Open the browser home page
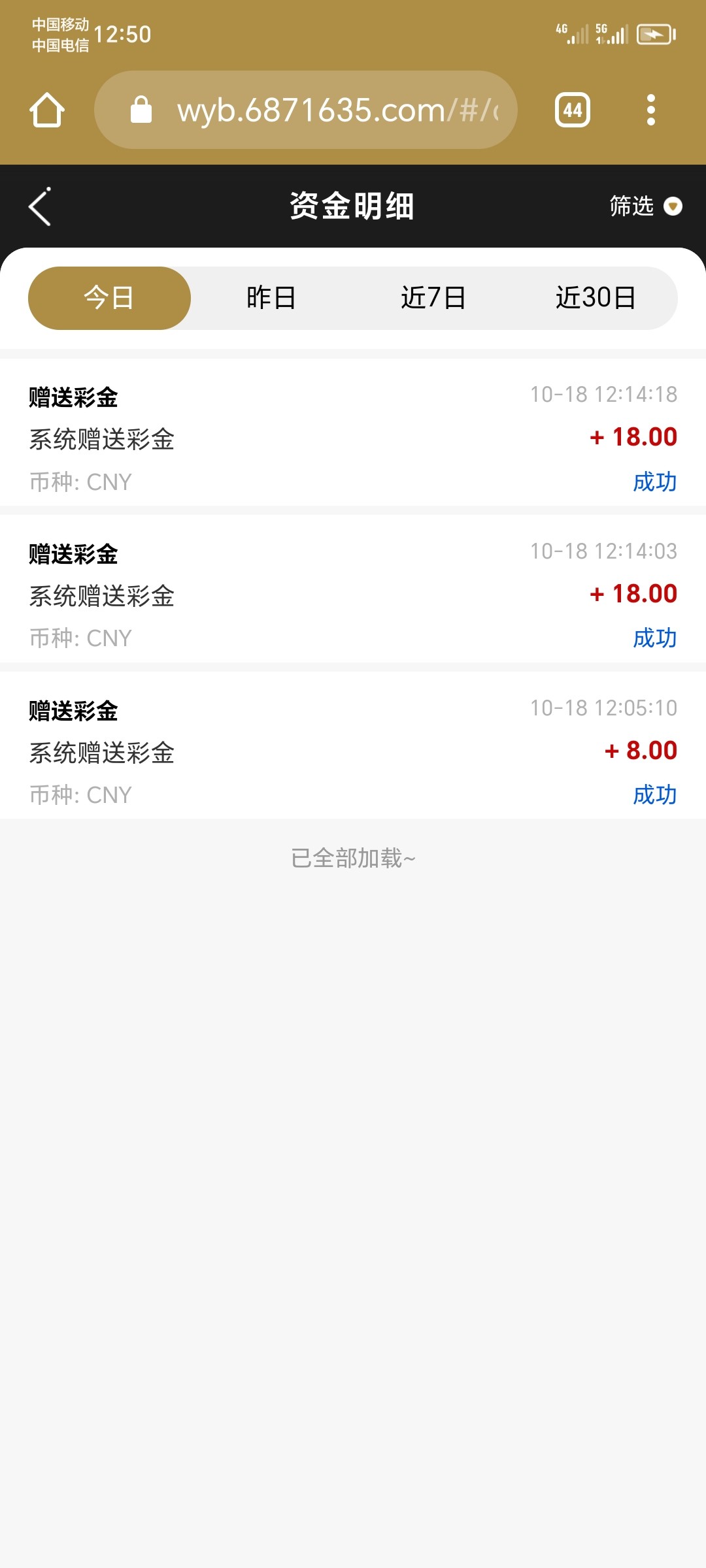 (x=47, y=110)
